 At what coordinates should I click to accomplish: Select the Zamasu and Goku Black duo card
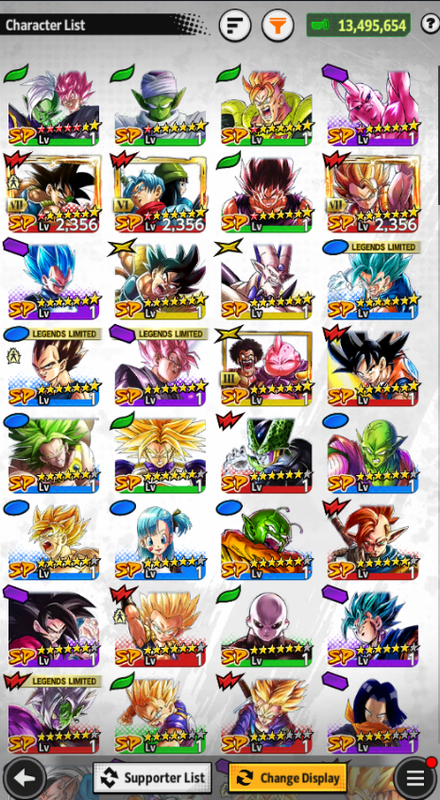[x=54, y=107]
